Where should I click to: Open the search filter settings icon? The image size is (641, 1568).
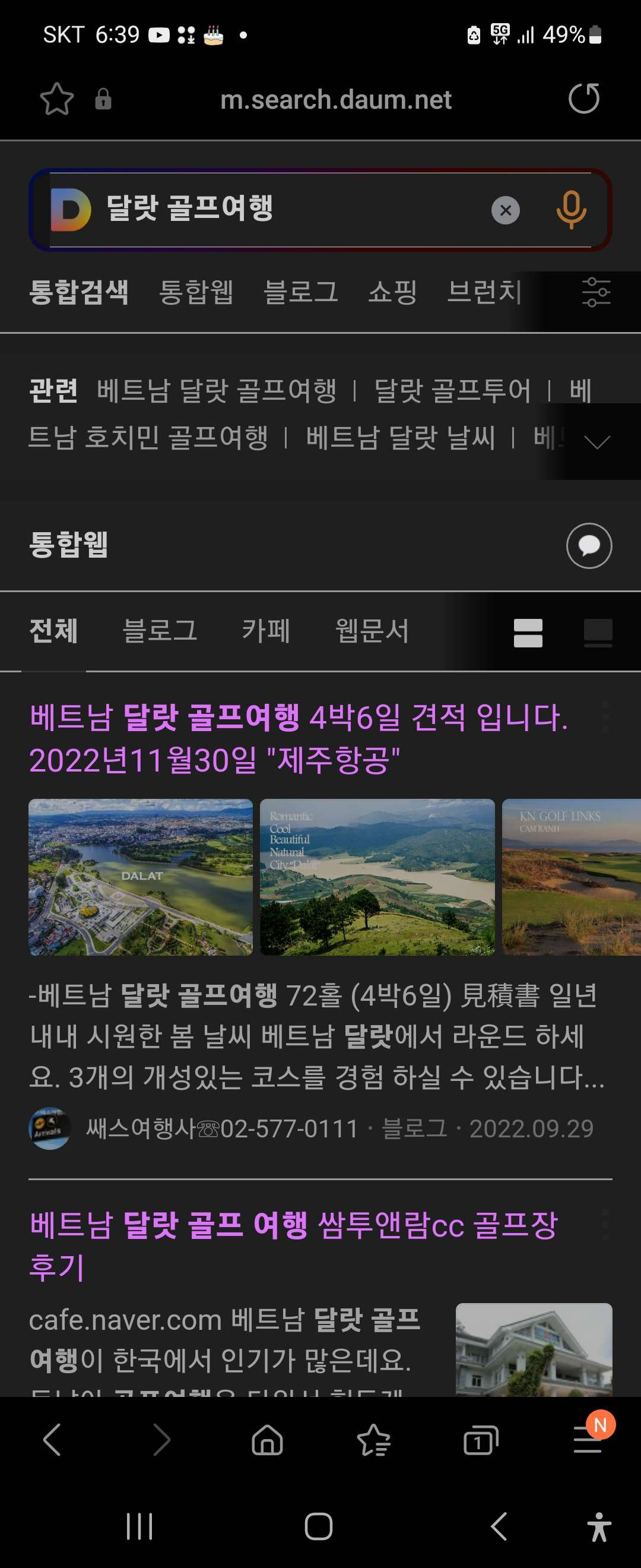(596, 292)
